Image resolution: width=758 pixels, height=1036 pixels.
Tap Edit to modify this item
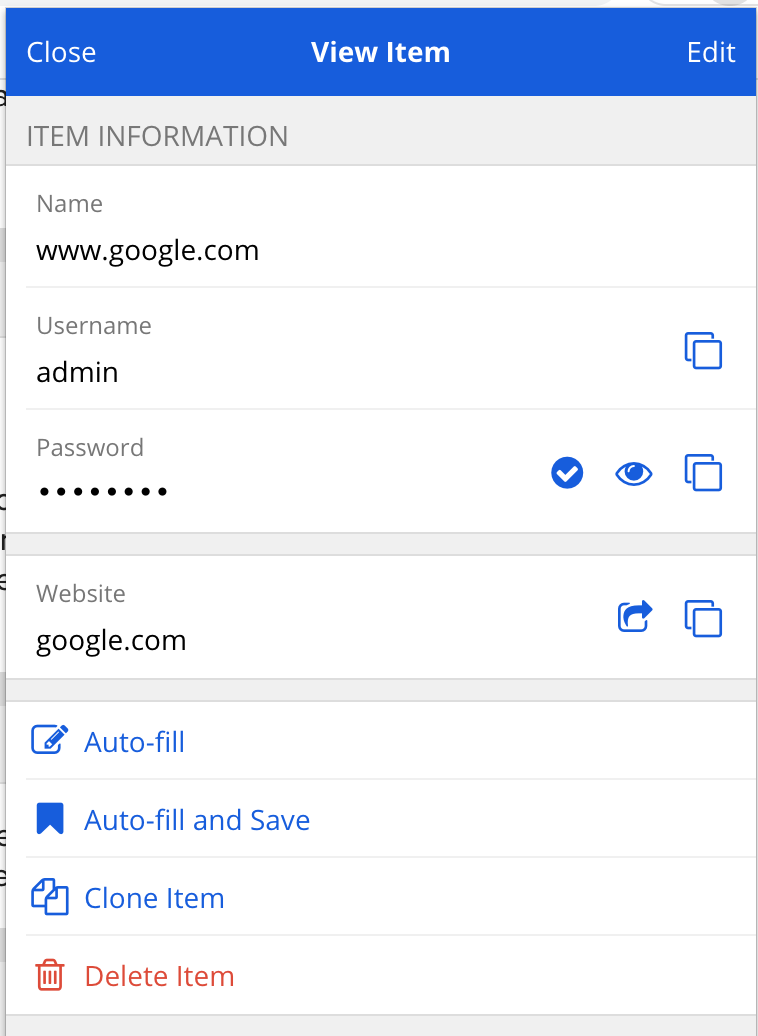click(711, 52)
